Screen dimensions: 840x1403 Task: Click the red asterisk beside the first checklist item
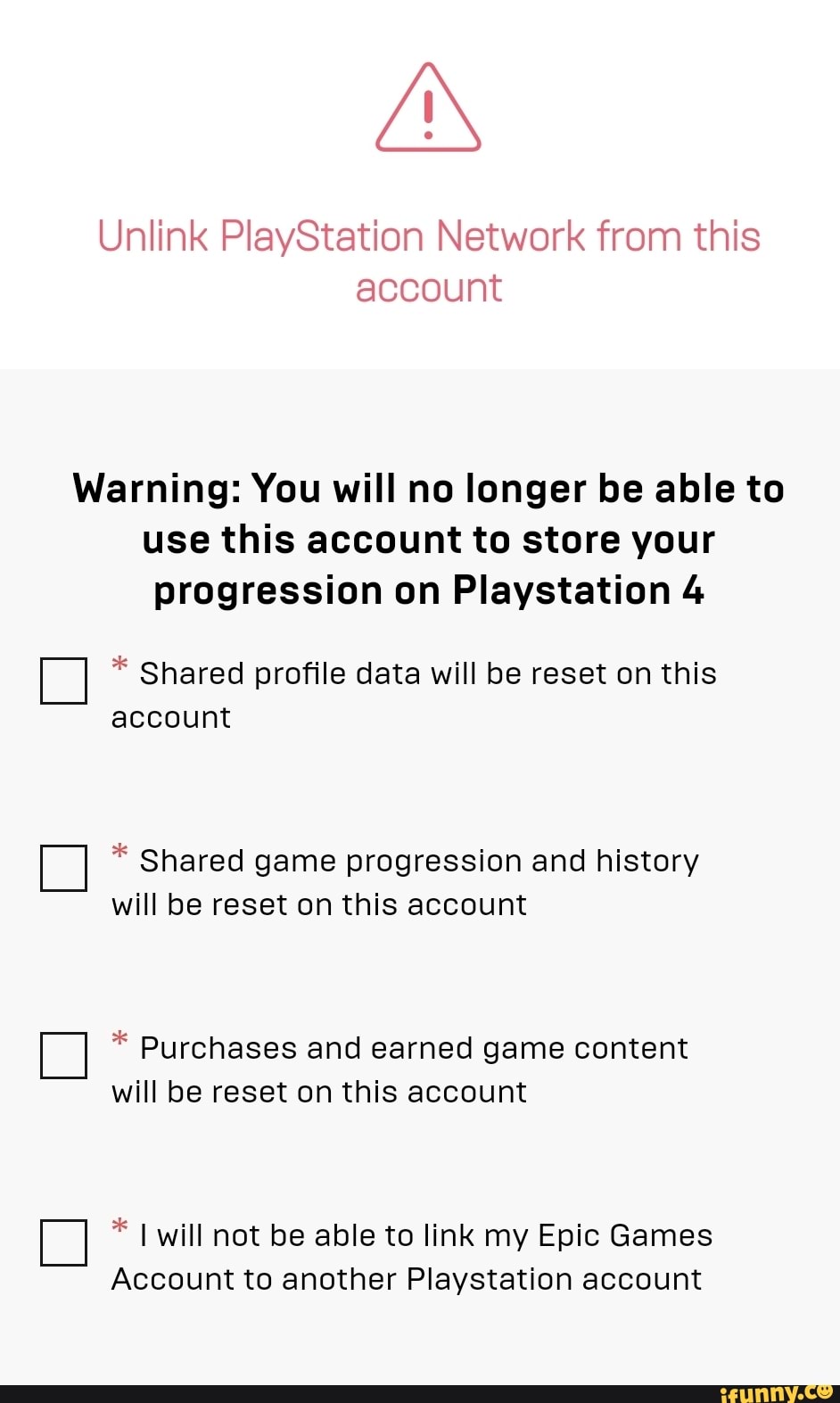tap(119, 664)
